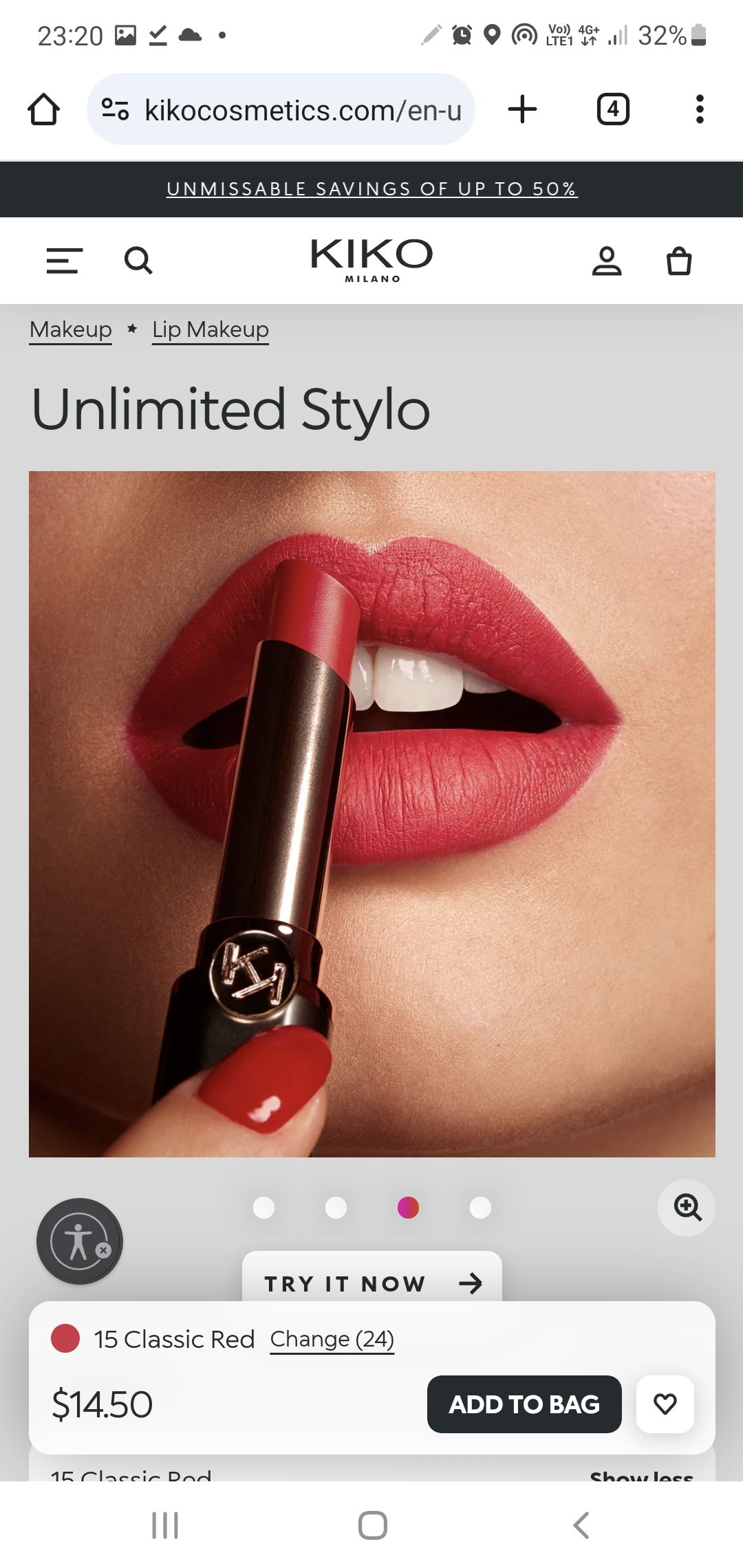Add Unlimited Stylo to bag
The width and height of the screenshot is (743, 1568).
point(524,1404)
